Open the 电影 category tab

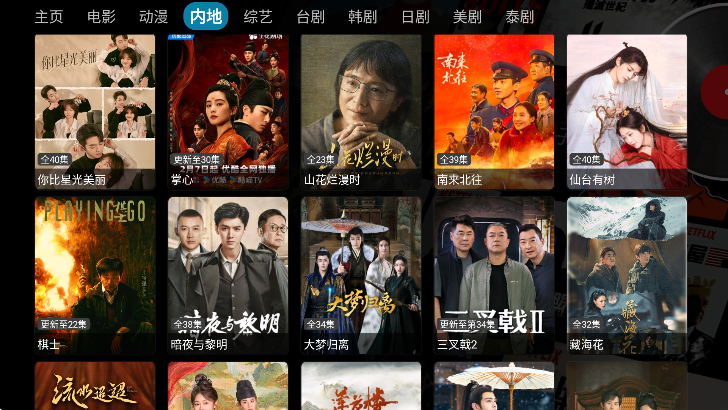coord(101,17)
